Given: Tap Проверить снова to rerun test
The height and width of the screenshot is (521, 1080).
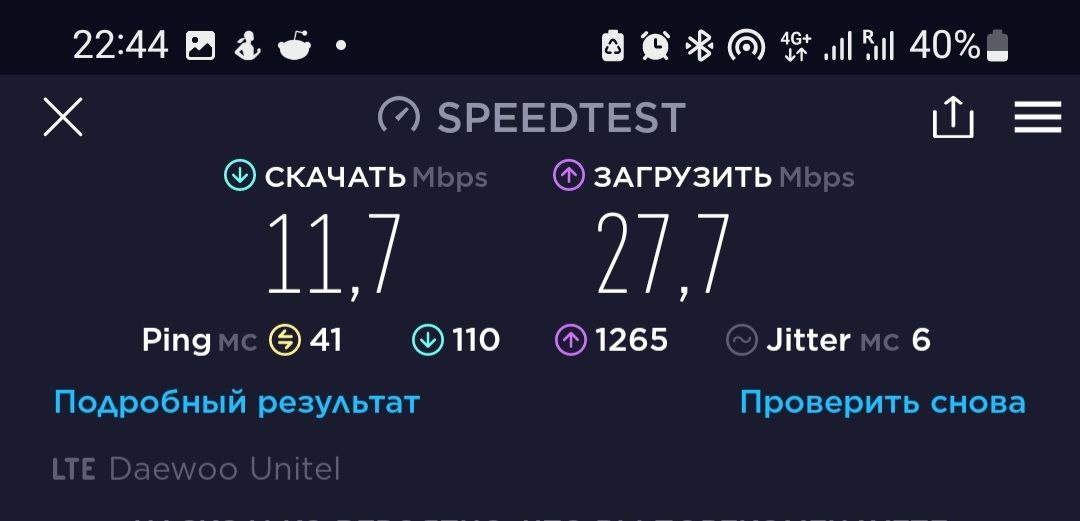Looking at the screenshot, I should (882, 402).
